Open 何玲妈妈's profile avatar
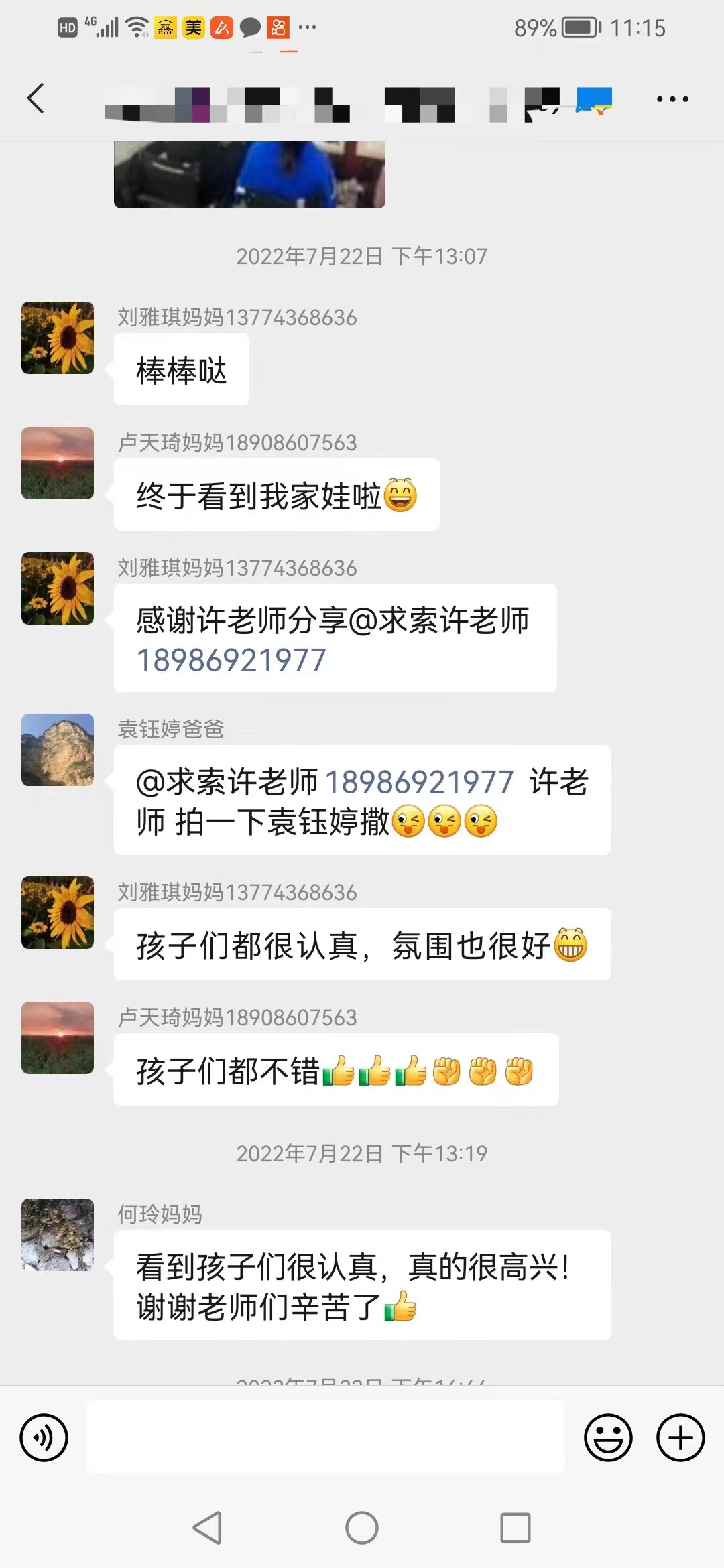Viewport: 724px width, 1568px height. click(x=58, y=1235)
